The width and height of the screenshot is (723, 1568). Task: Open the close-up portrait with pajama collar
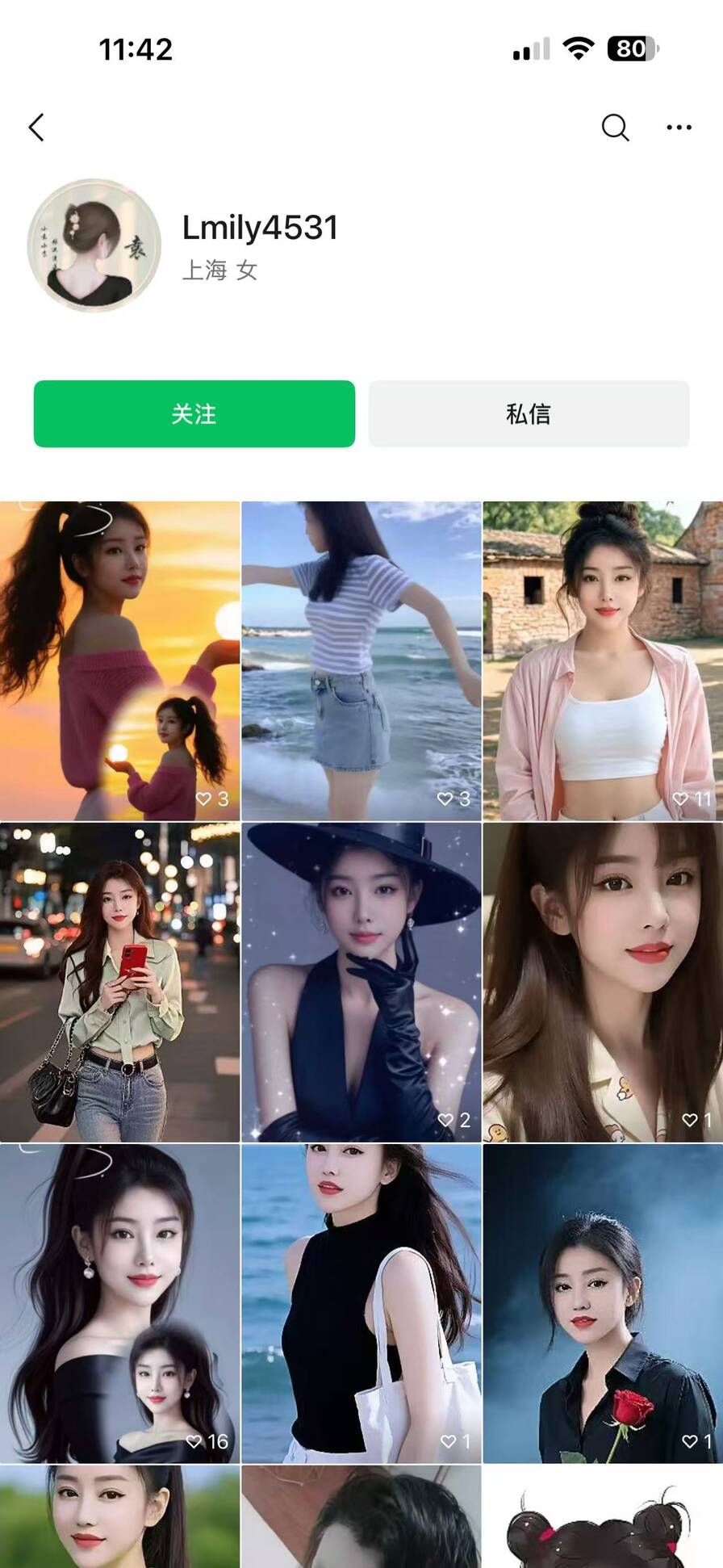click(x=603, y=982)
